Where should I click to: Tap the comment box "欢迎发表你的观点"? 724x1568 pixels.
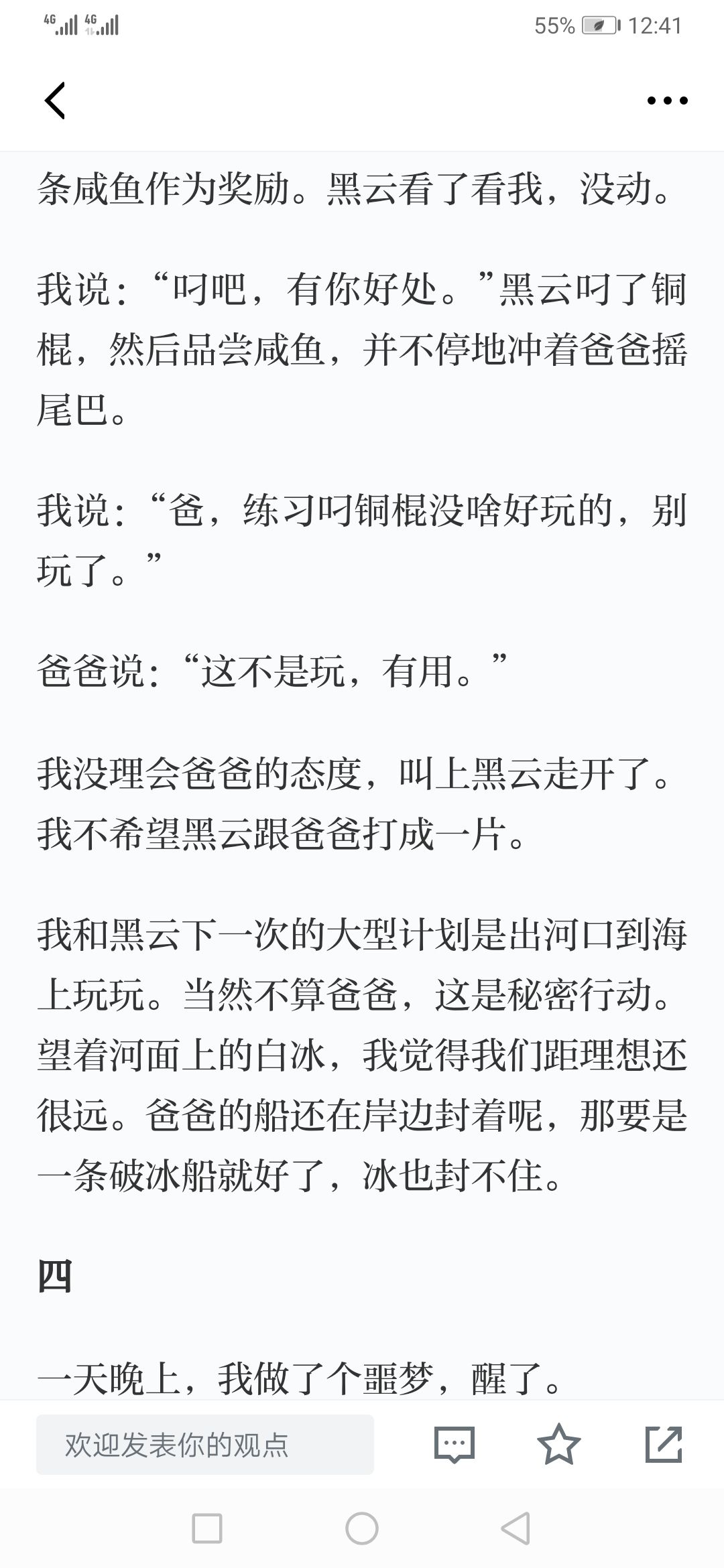pyautogui.click(x=205, y=1445)
